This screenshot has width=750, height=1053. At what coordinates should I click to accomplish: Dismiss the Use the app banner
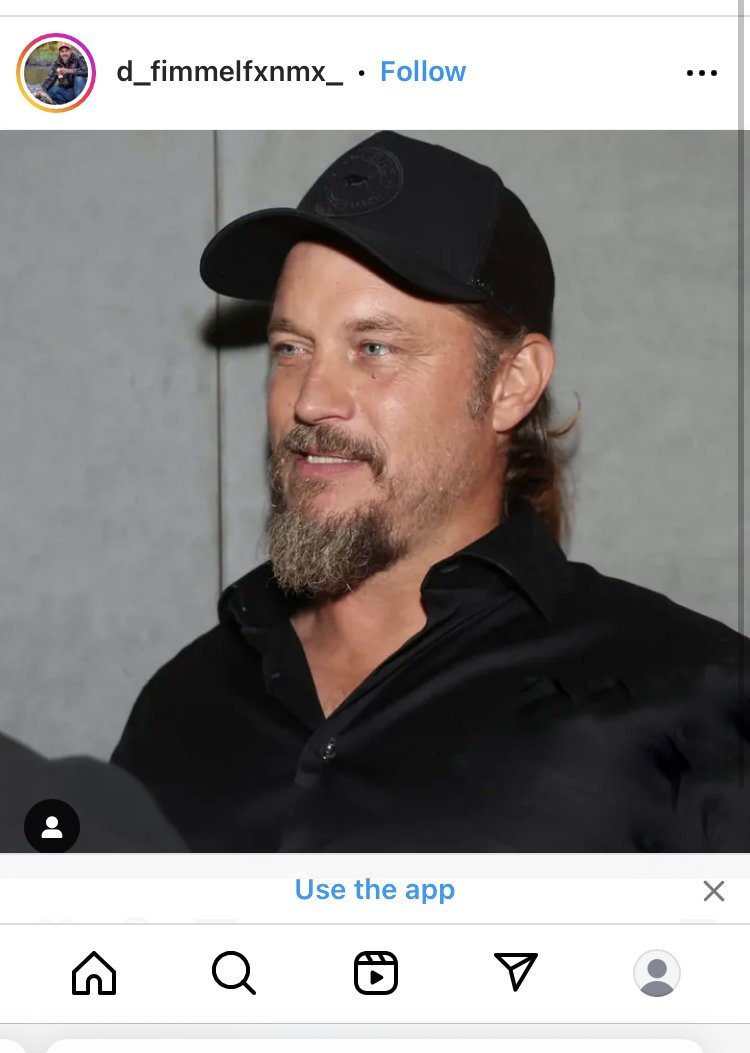coord(713,891)
